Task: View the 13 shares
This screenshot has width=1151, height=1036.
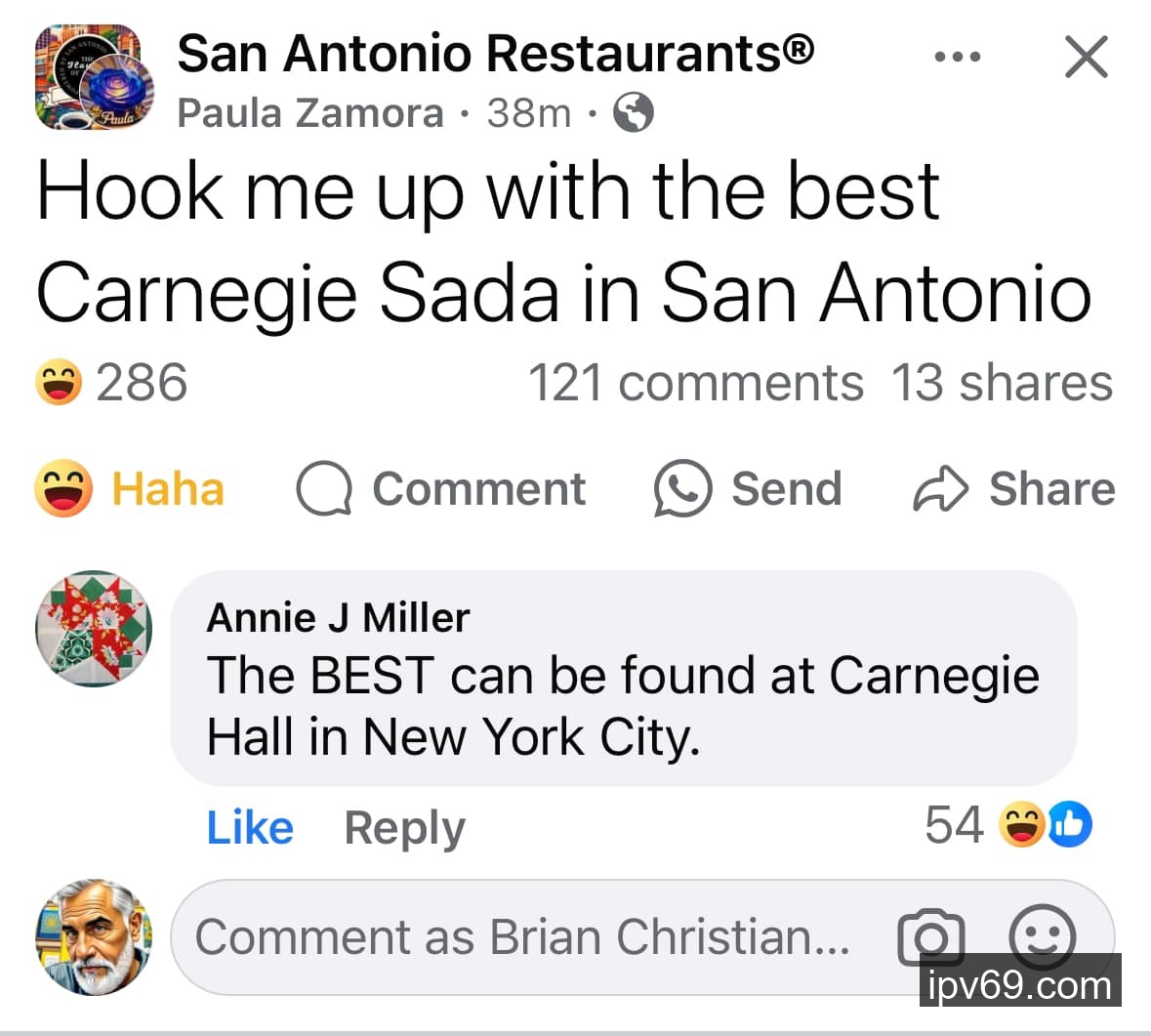Action: (1002, 382)
